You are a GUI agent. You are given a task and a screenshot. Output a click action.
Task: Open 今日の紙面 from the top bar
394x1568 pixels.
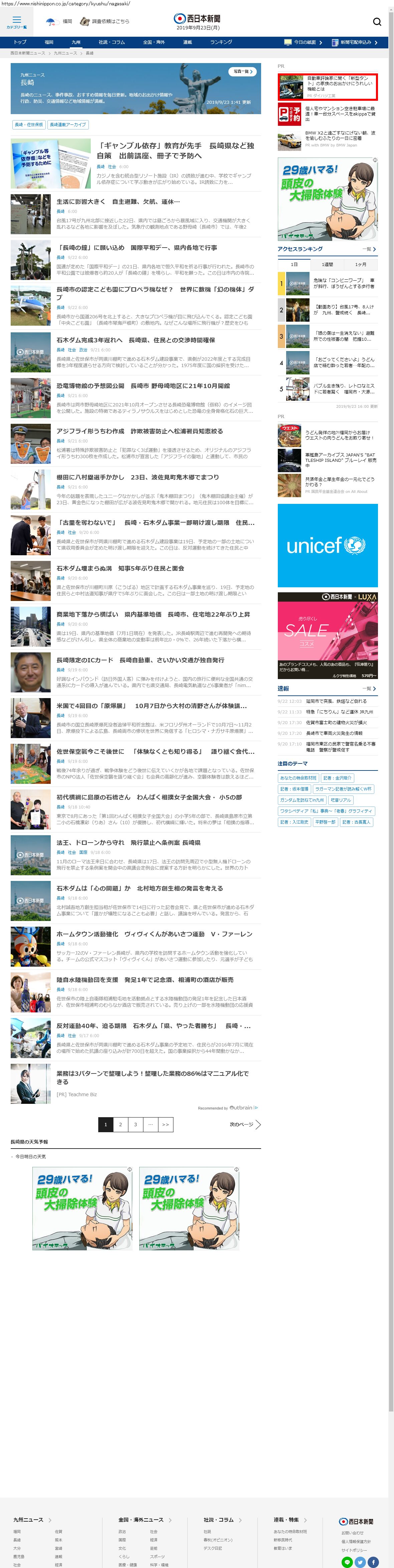(300, 42)
